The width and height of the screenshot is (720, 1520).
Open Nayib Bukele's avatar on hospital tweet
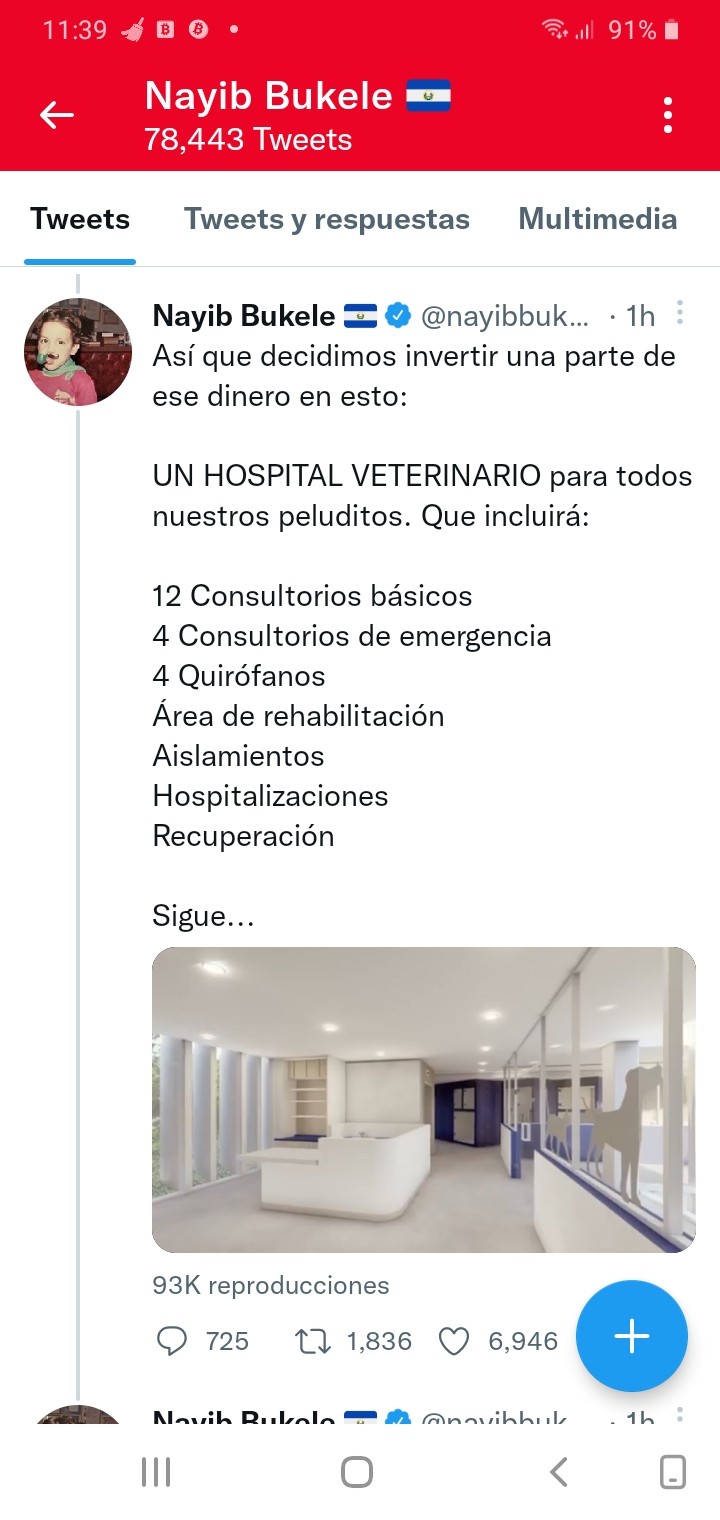click(x=78, y=351)
